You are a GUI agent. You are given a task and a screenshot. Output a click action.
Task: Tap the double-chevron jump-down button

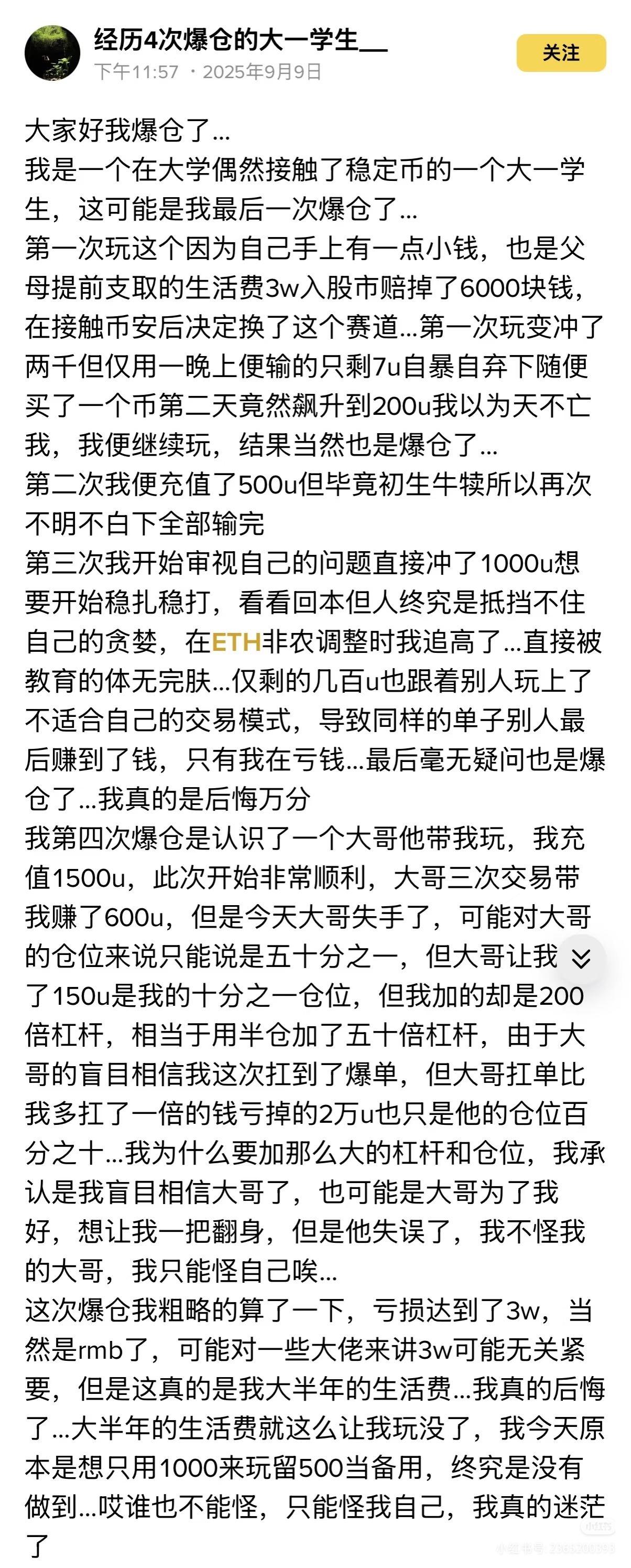click(x=581, y=959)
